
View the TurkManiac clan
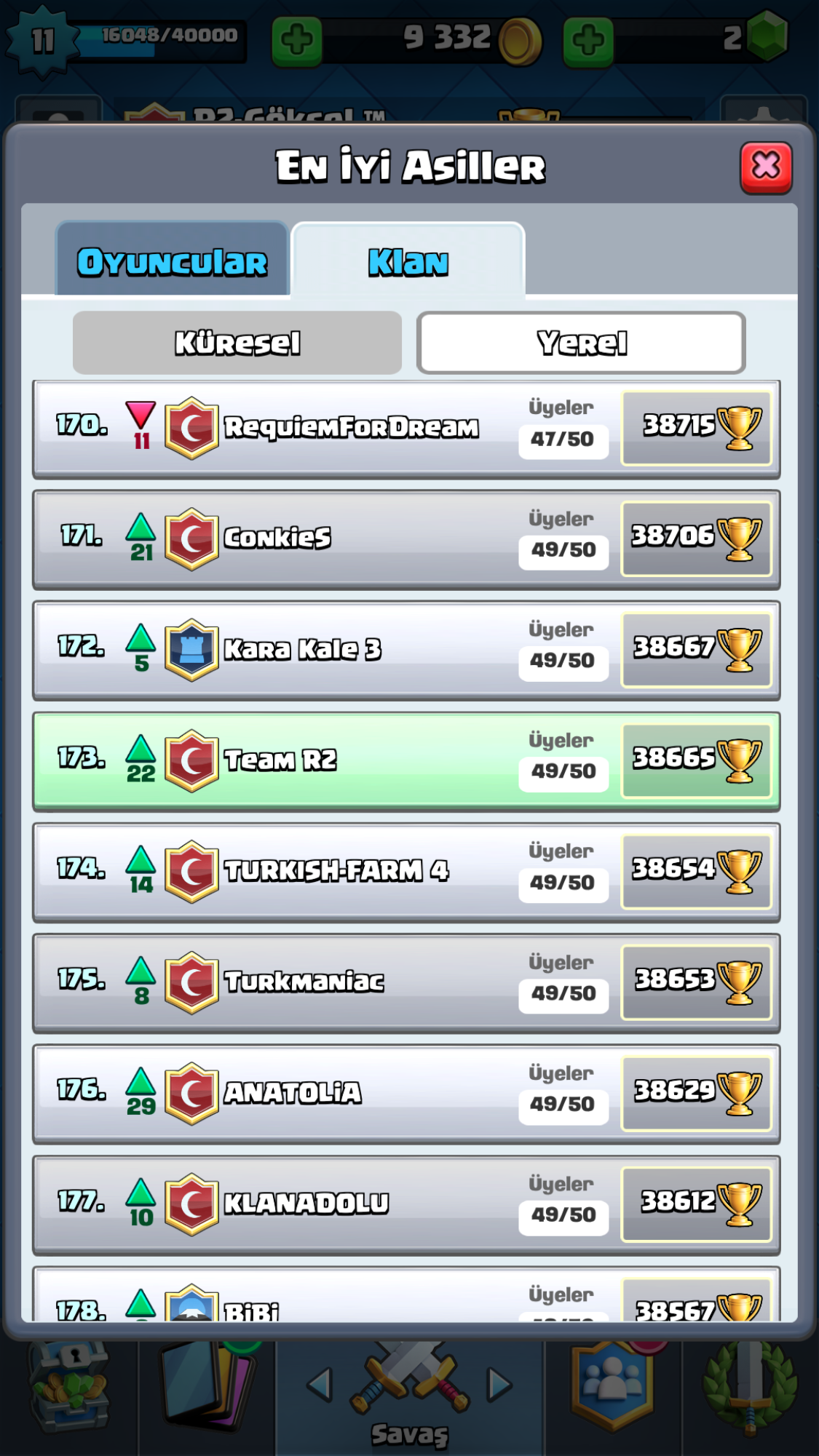tap(406, 983)
